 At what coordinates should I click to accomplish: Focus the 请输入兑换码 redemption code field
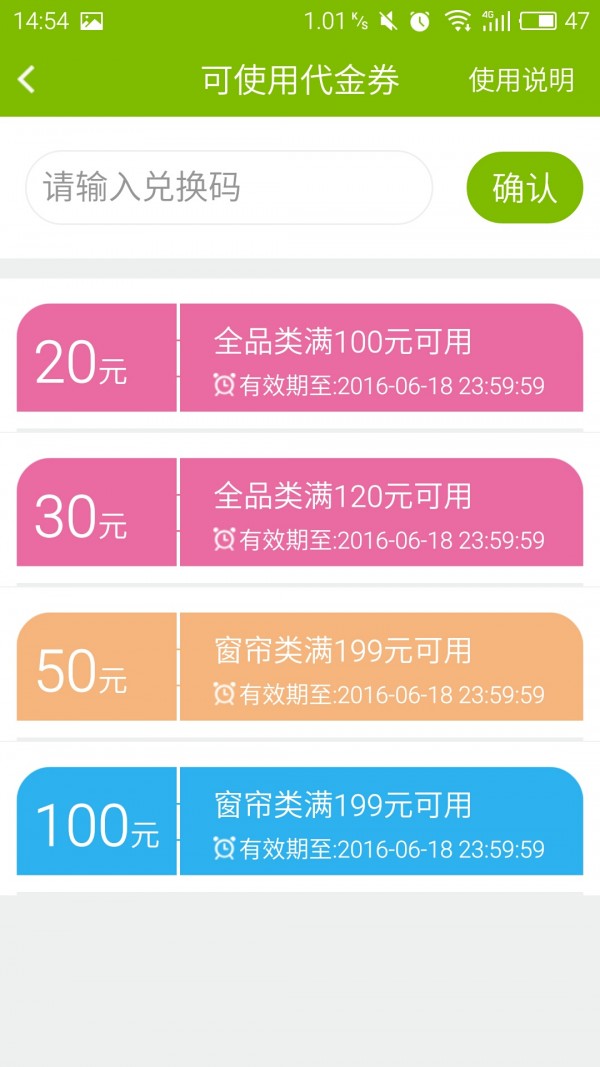point(228,187)
